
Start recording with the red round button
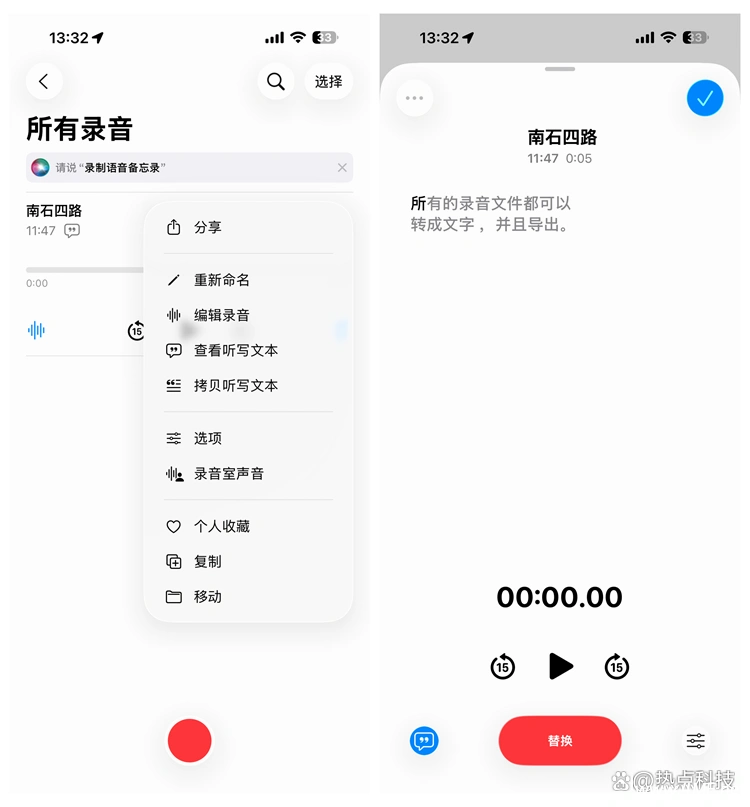tap(189, 741)
